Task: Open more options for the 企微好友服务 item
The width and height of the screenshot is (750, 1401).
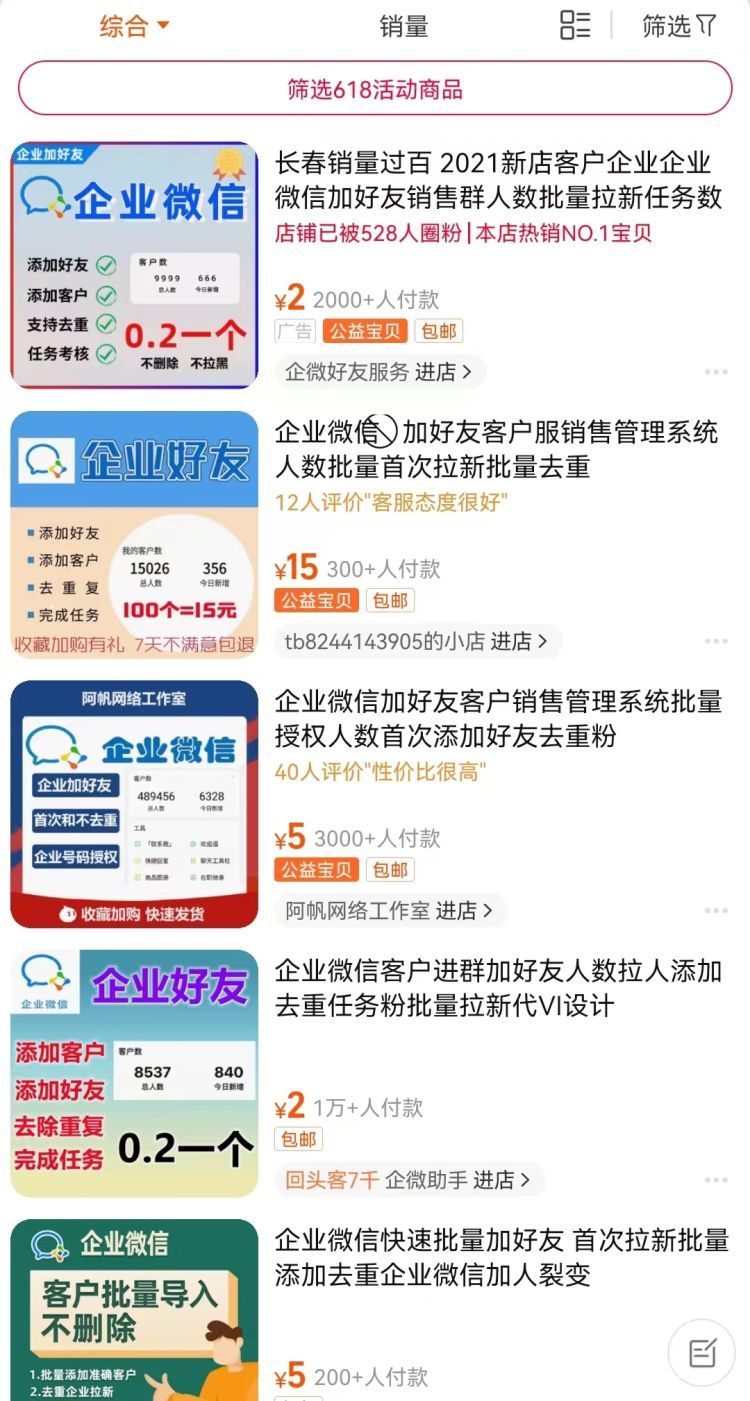Action: [x=715, y=372]
